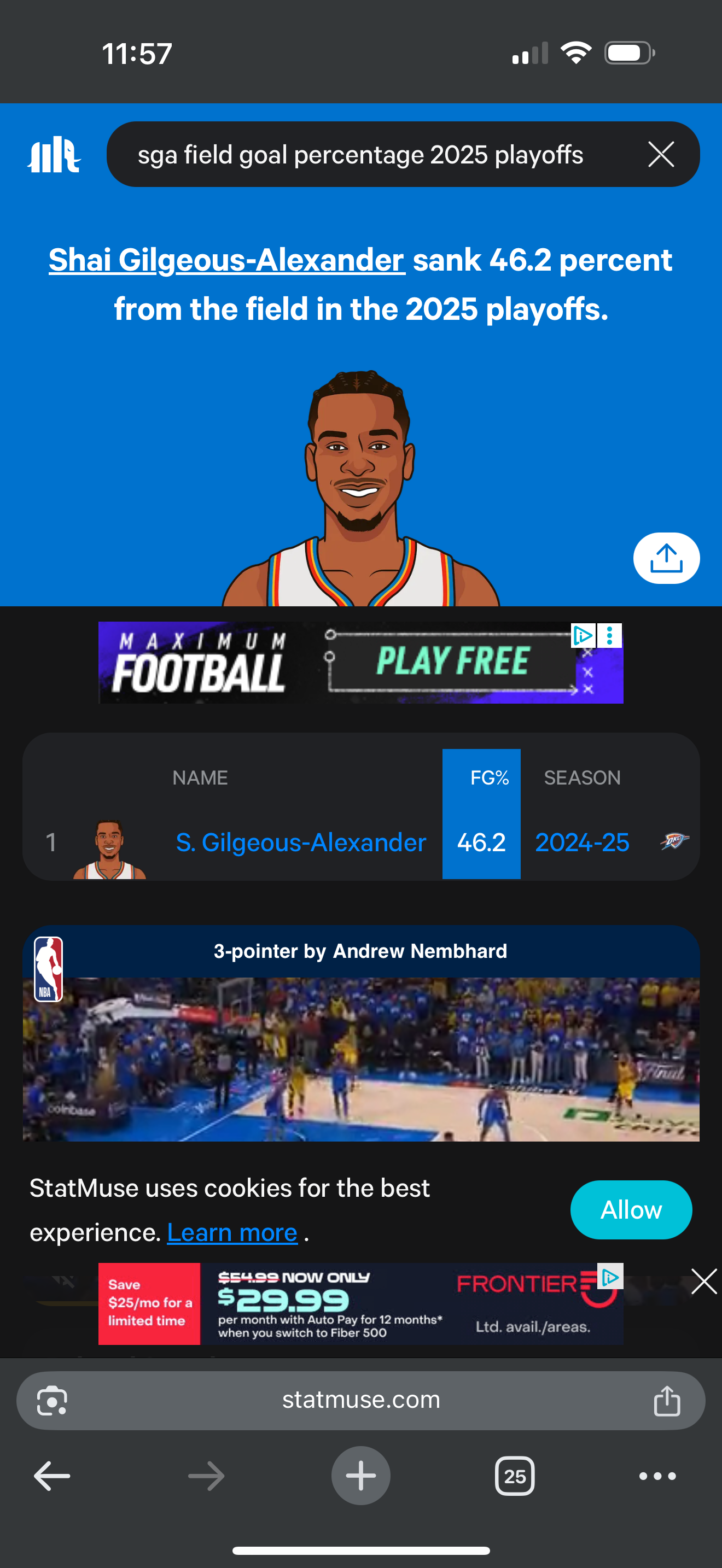Share the page from the browser address bar
Viewport: 722px width, 1568px height.
(x=667, y=1401)
